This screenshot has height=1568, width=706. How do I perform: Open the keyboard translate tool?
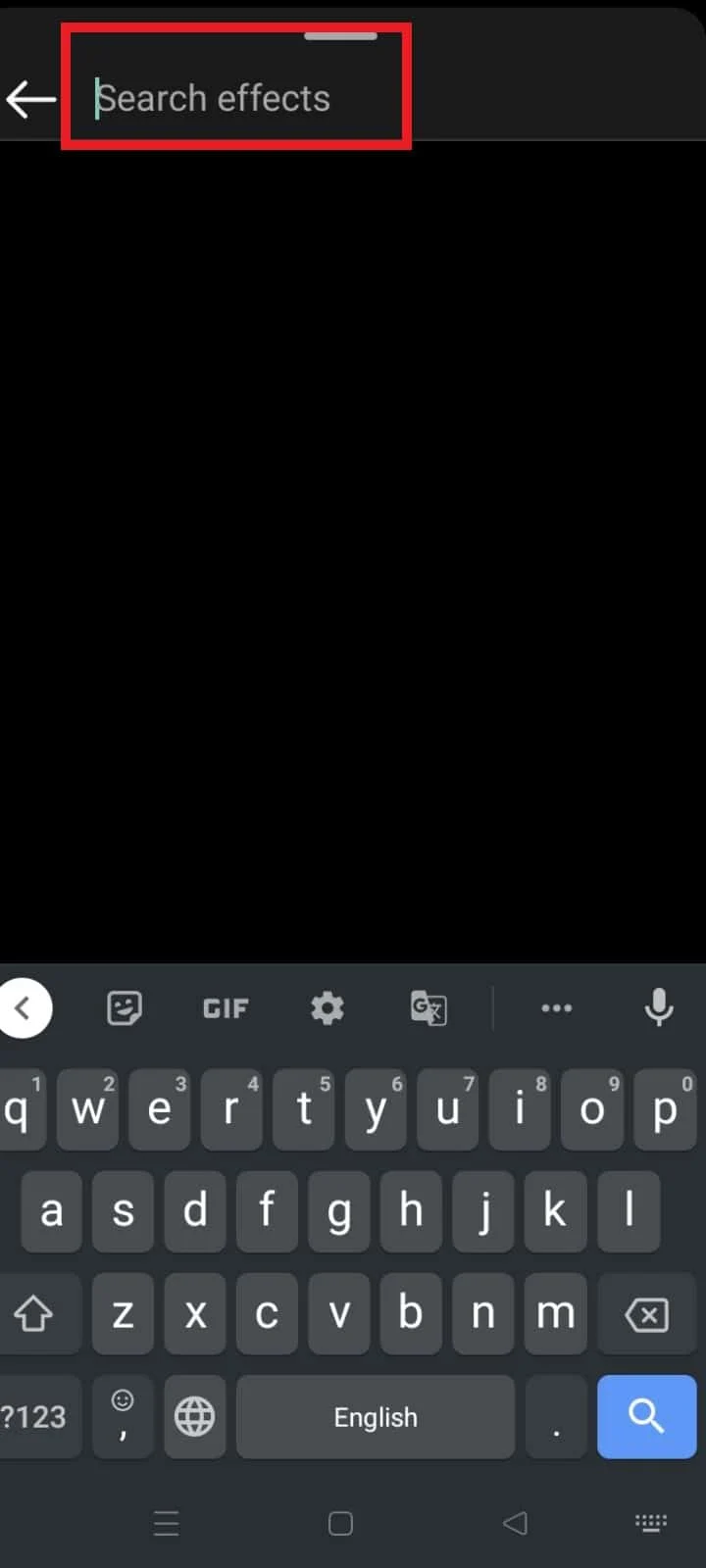tap(429, 1007)
